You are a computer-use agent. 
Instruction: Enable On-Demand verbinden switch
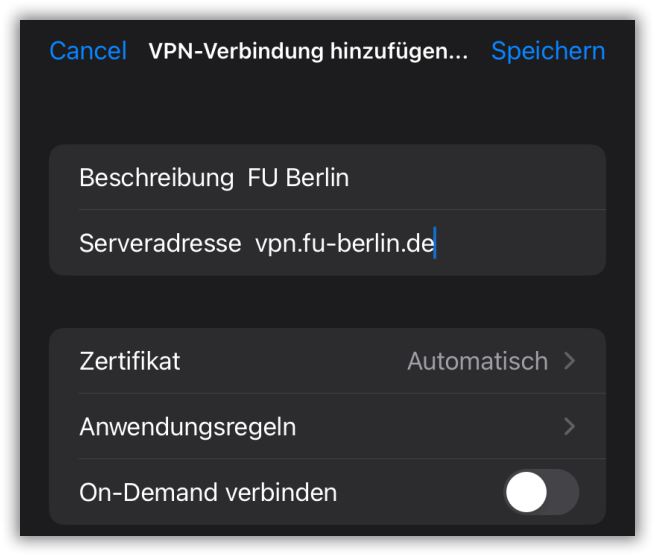click(x=541, y=492)
